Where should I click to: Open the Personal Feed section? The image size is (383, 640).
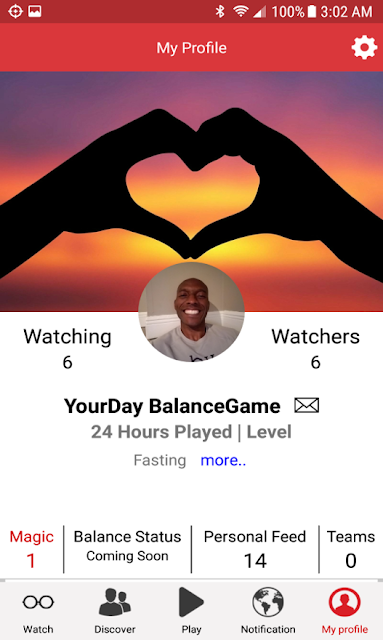coord(255,549)
